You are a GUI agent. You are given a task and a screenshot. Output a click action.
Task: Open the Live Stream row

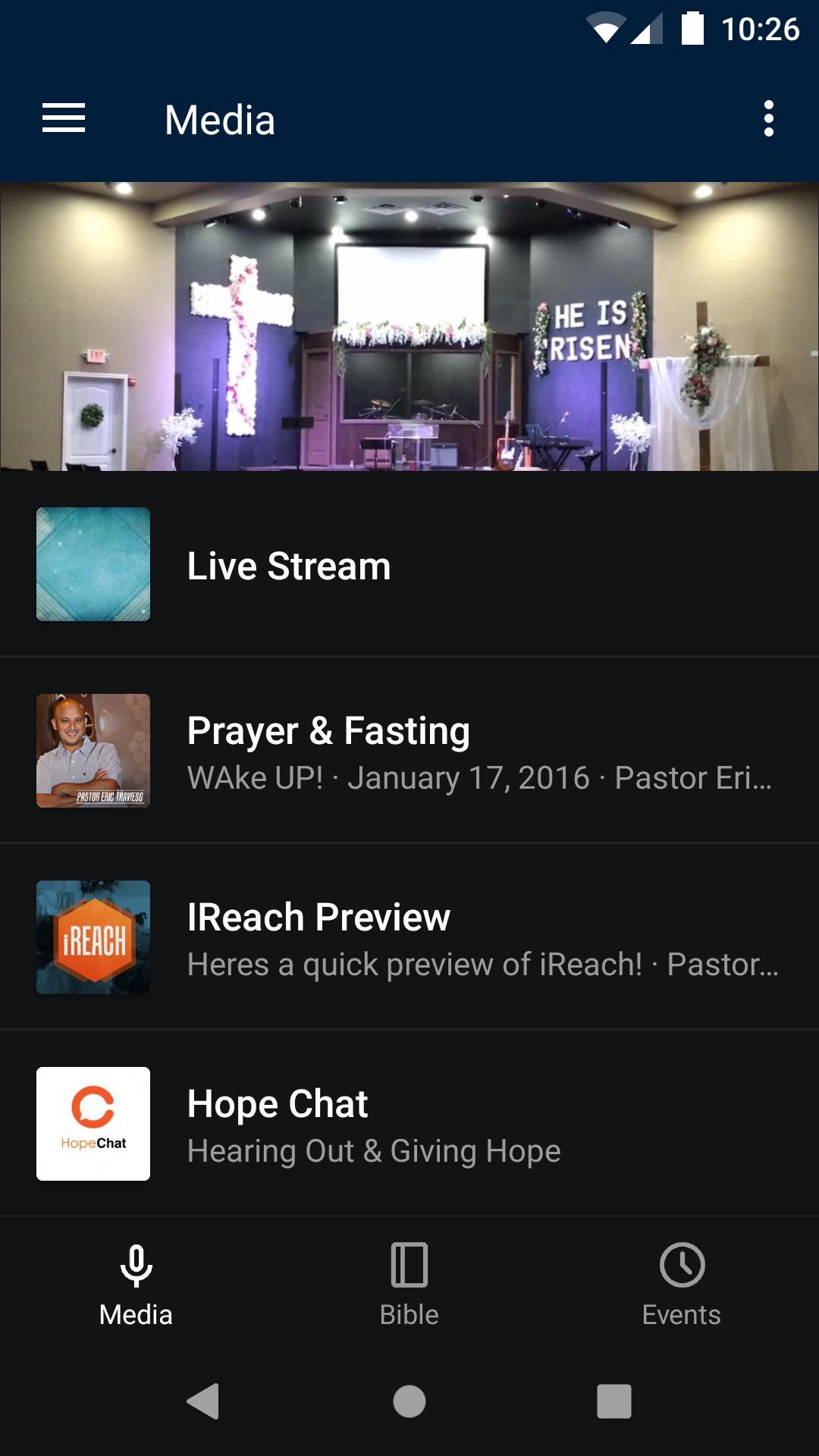[409, 565]
